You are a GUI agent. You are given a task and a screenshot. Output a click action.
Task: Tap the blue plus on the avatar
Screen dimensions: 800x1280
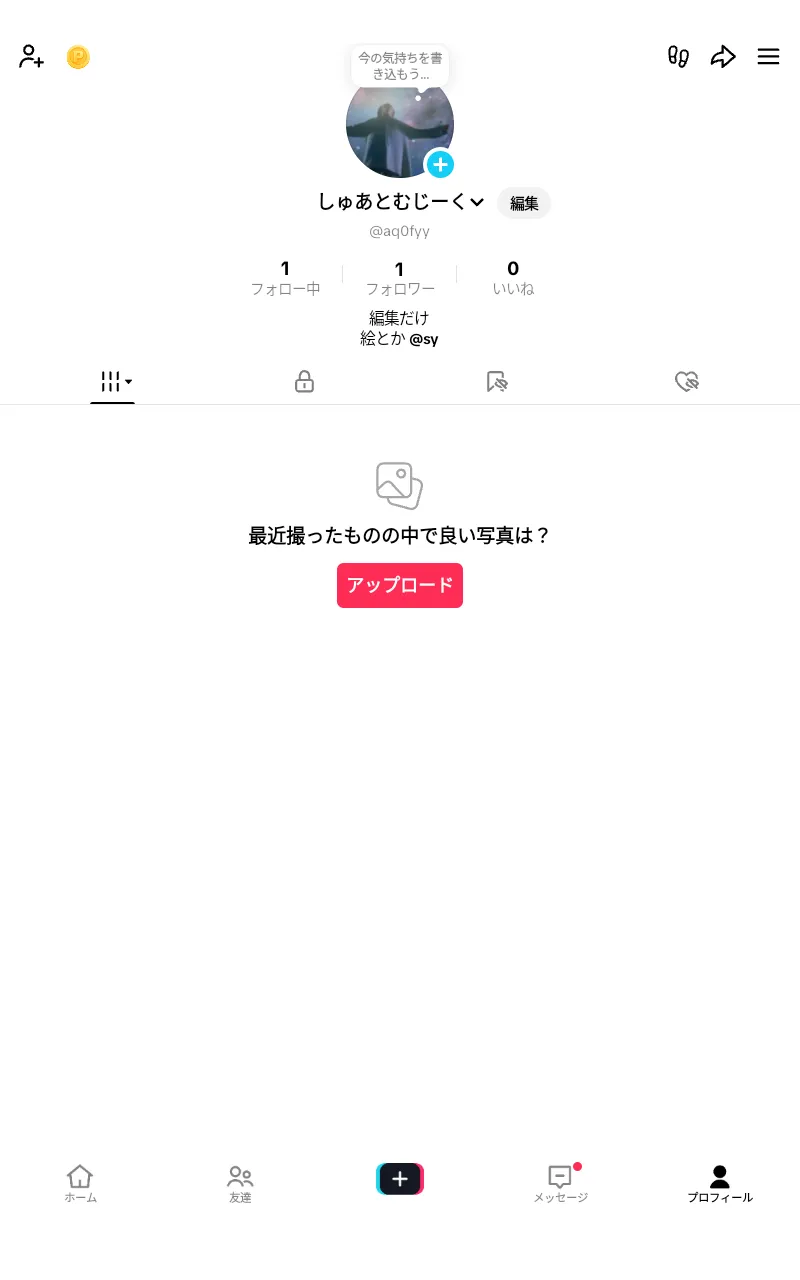point(440,164)
